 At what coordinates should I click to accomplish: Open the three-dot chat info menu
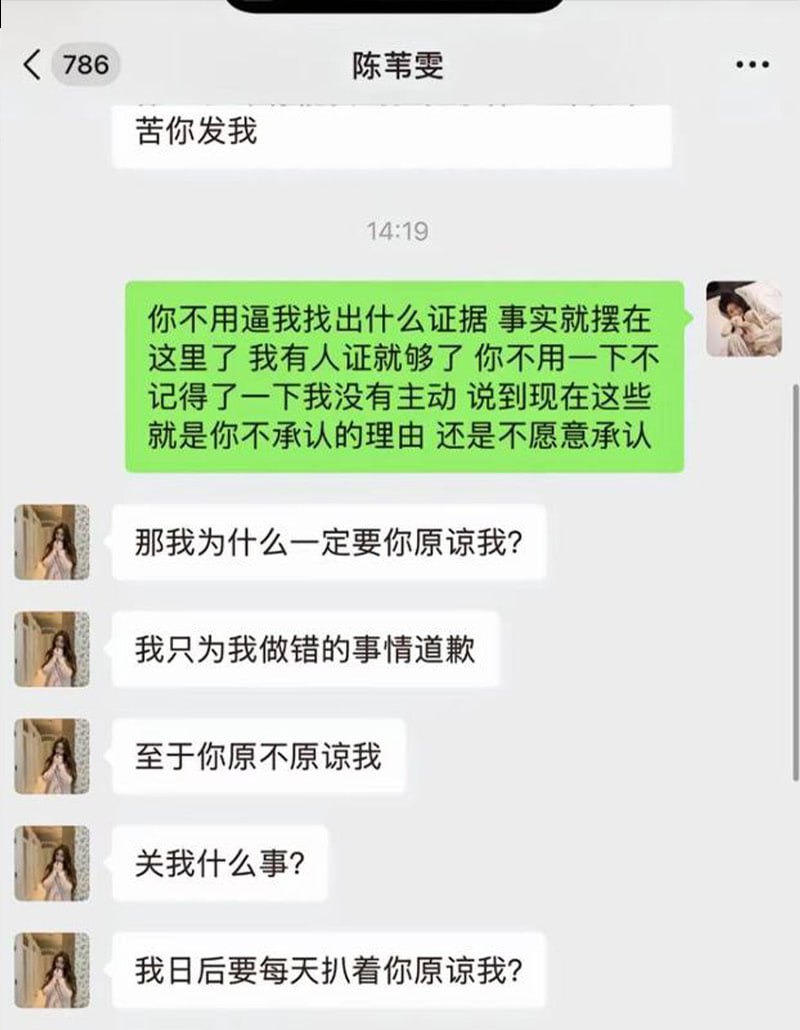click(751, 66)
